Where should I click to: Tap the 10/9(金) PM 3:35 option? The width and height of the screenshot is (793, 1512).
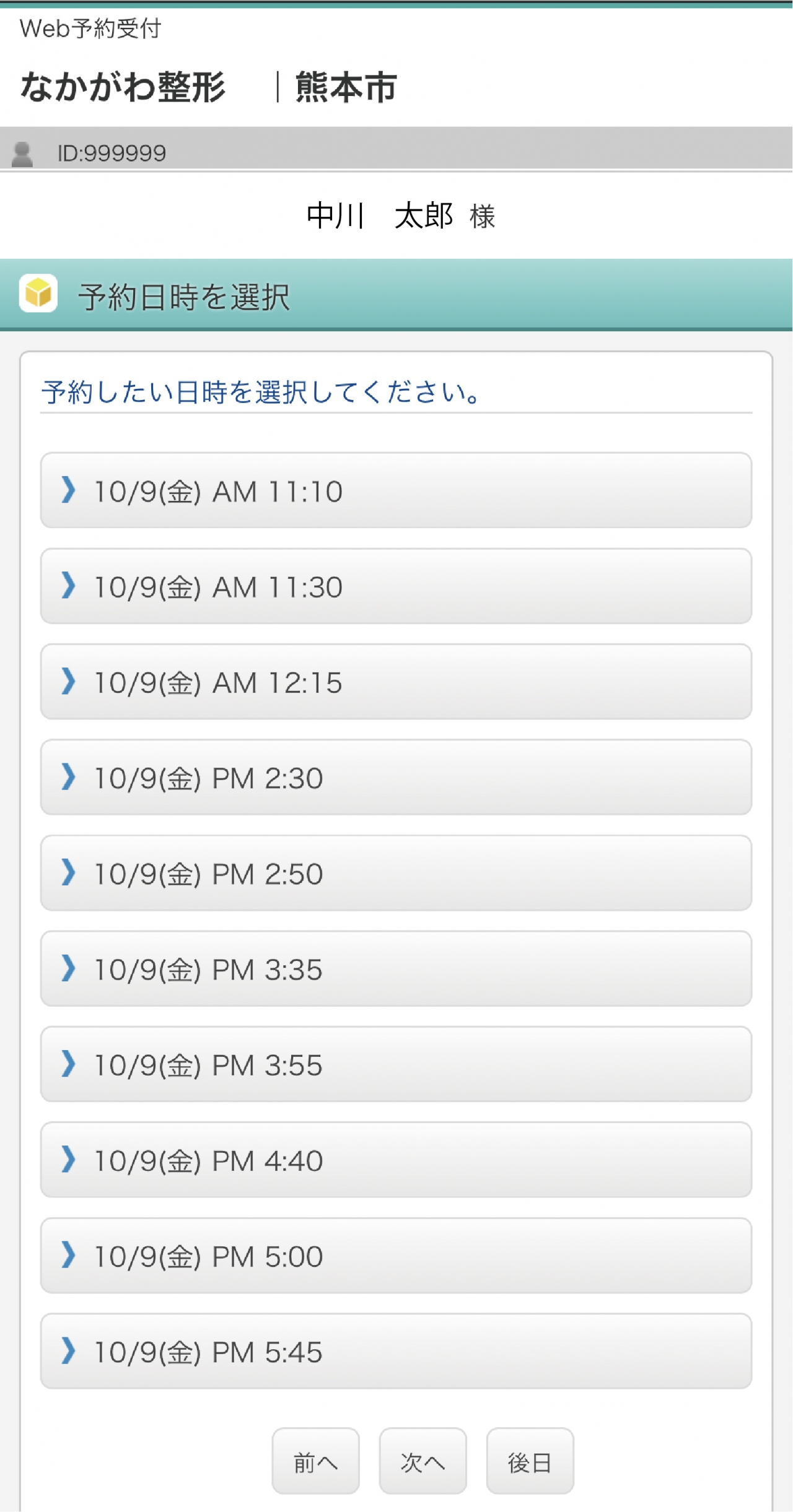click(396, 968)
